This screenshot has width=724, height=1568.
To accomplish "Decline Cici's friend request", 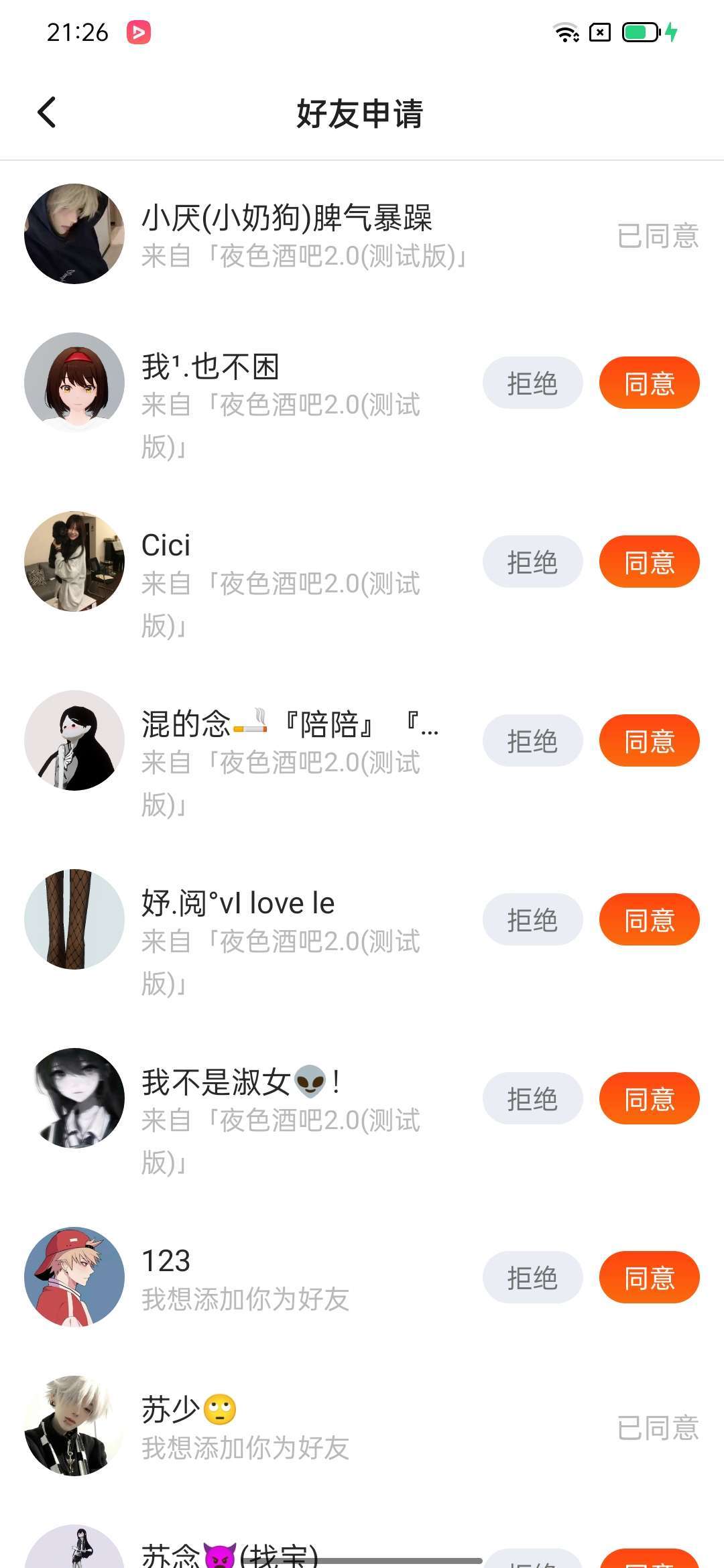I will [532, 562].
